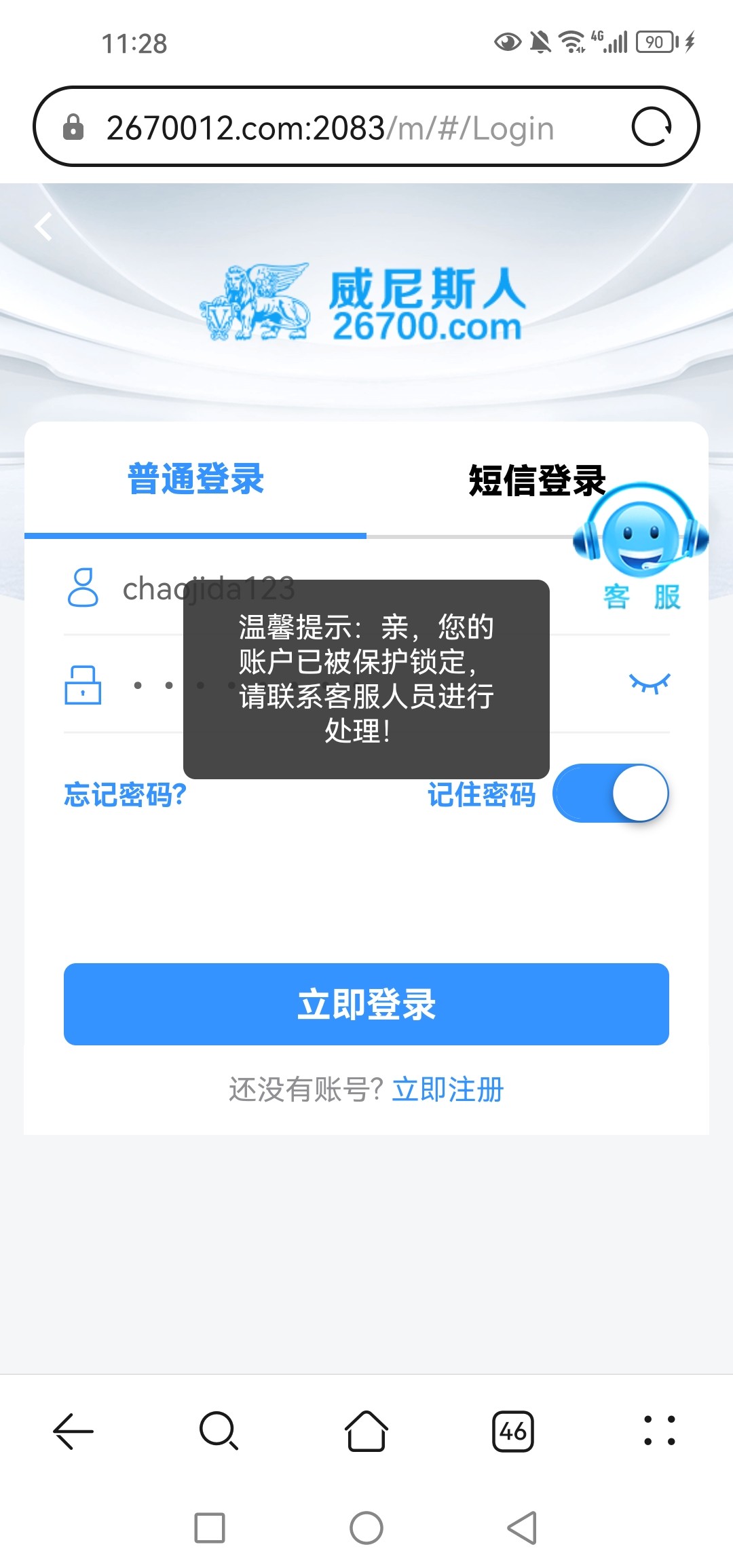Open the browser search tool
Viewport: 733px width, 1568px height.
click(x=219, y=1431)
